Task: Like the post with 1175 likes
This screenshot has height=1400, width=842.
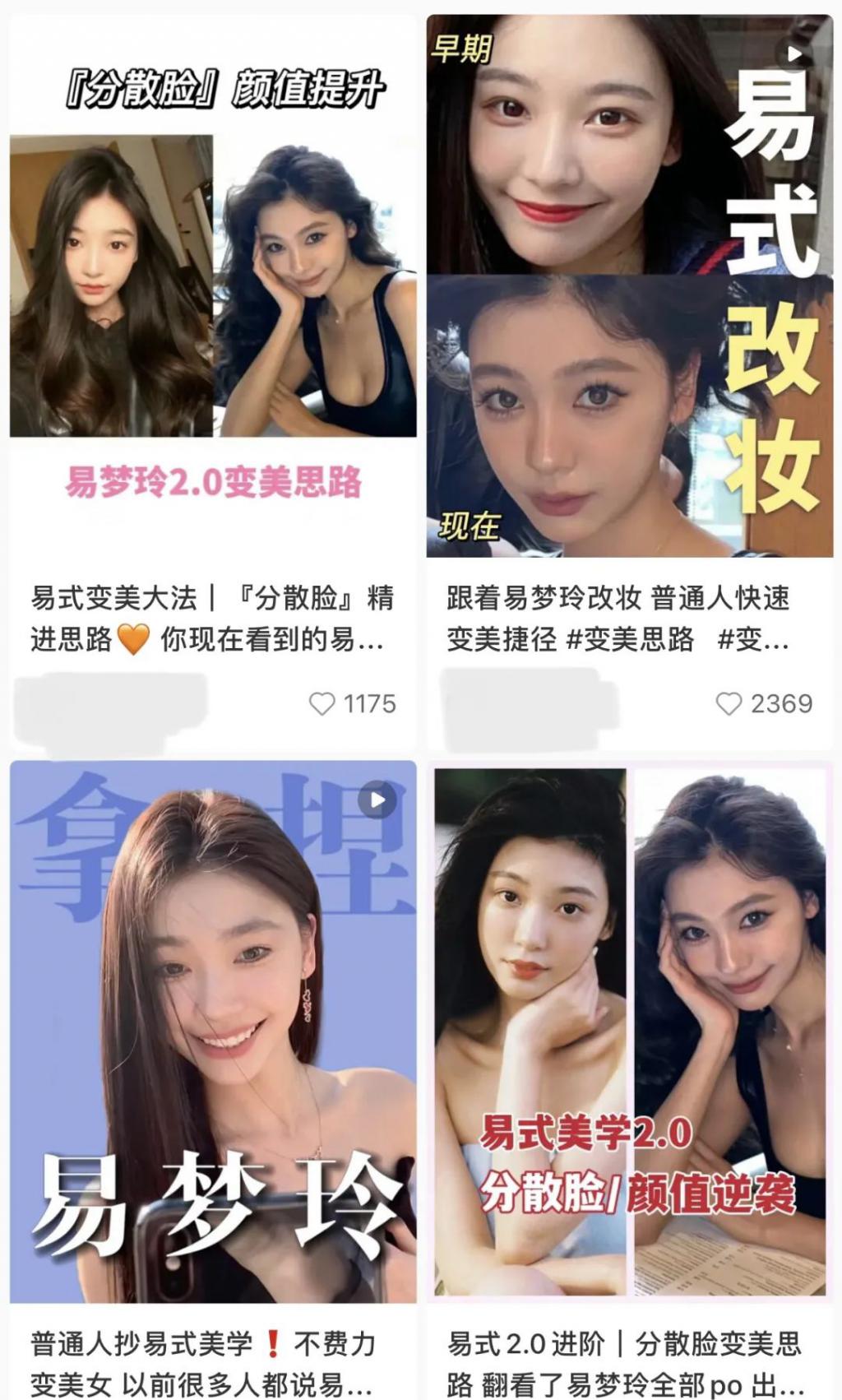Action: (322, 704)
